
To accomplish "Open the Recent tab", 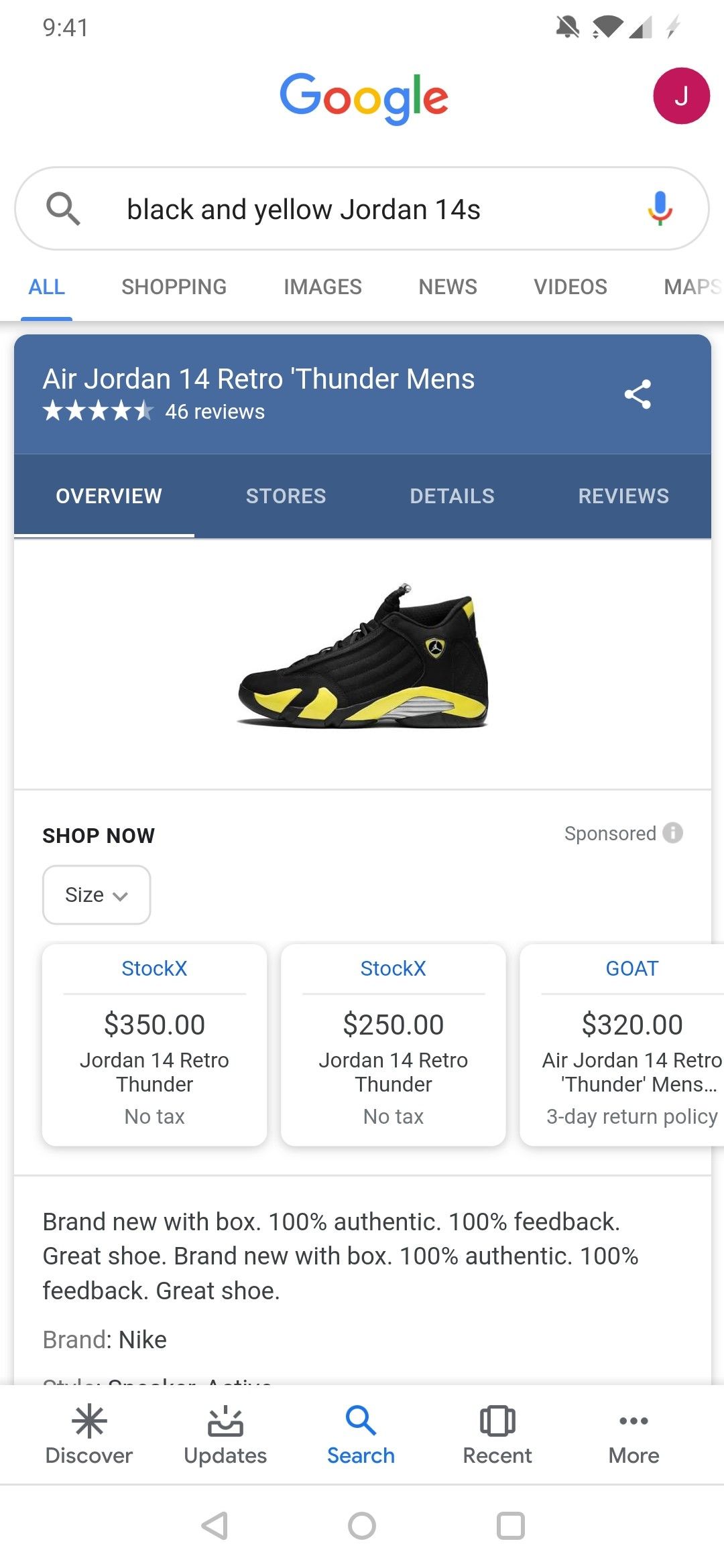I will (x=497, y=1435).
